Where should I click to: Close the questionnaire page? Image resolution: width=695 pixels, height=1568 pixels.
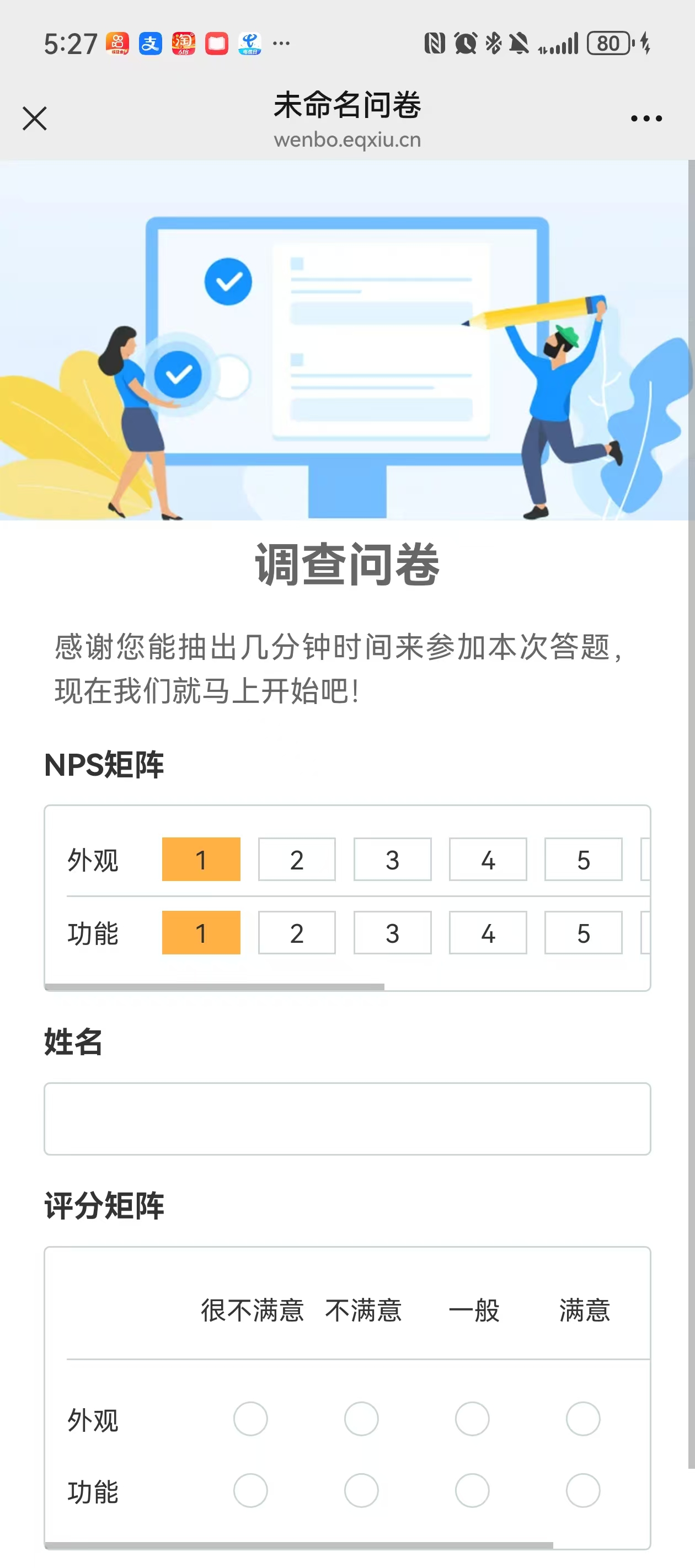(x=35, y=118)
